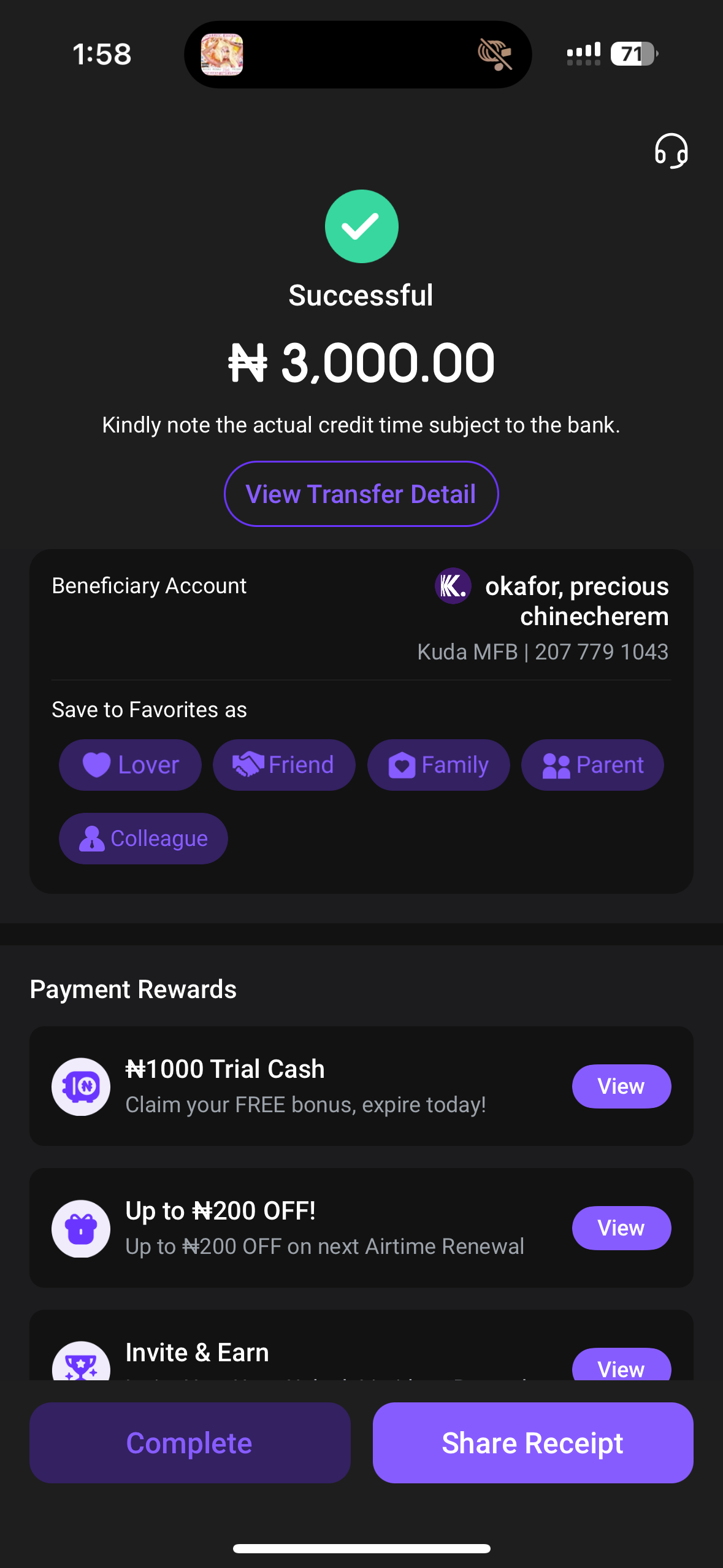Image resolution: width=723 pixels, height=1568 pixels.
Task: View the Up to ₦200 OFF reward
Action: pyautogui.click(x=621, y=1228)
